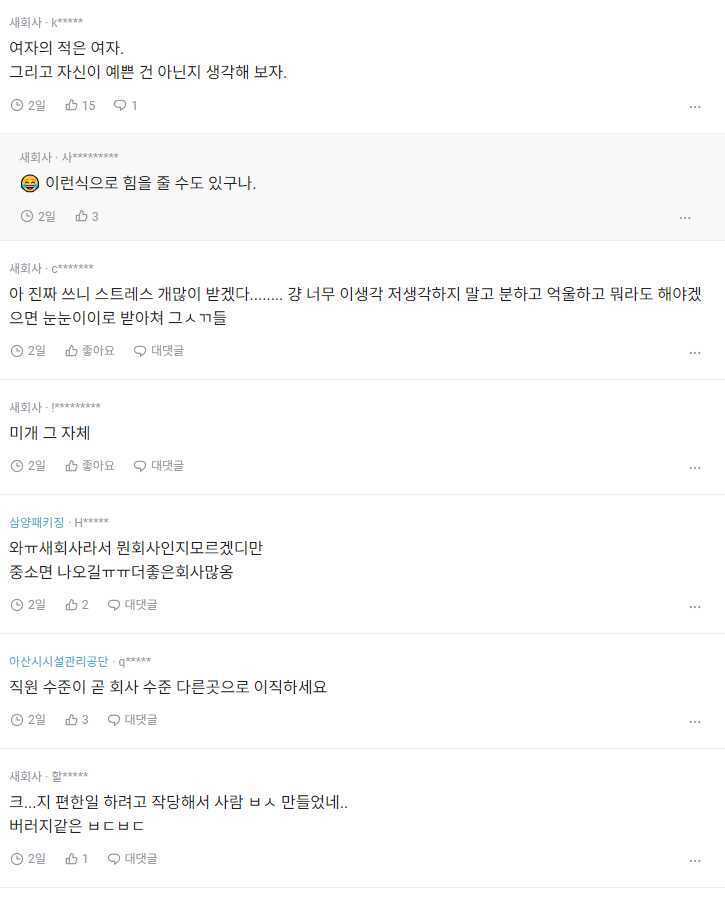Like the 삼양패키징 user's comment
The height and width of the screenshot is (898, 725).
pos(77,605)
